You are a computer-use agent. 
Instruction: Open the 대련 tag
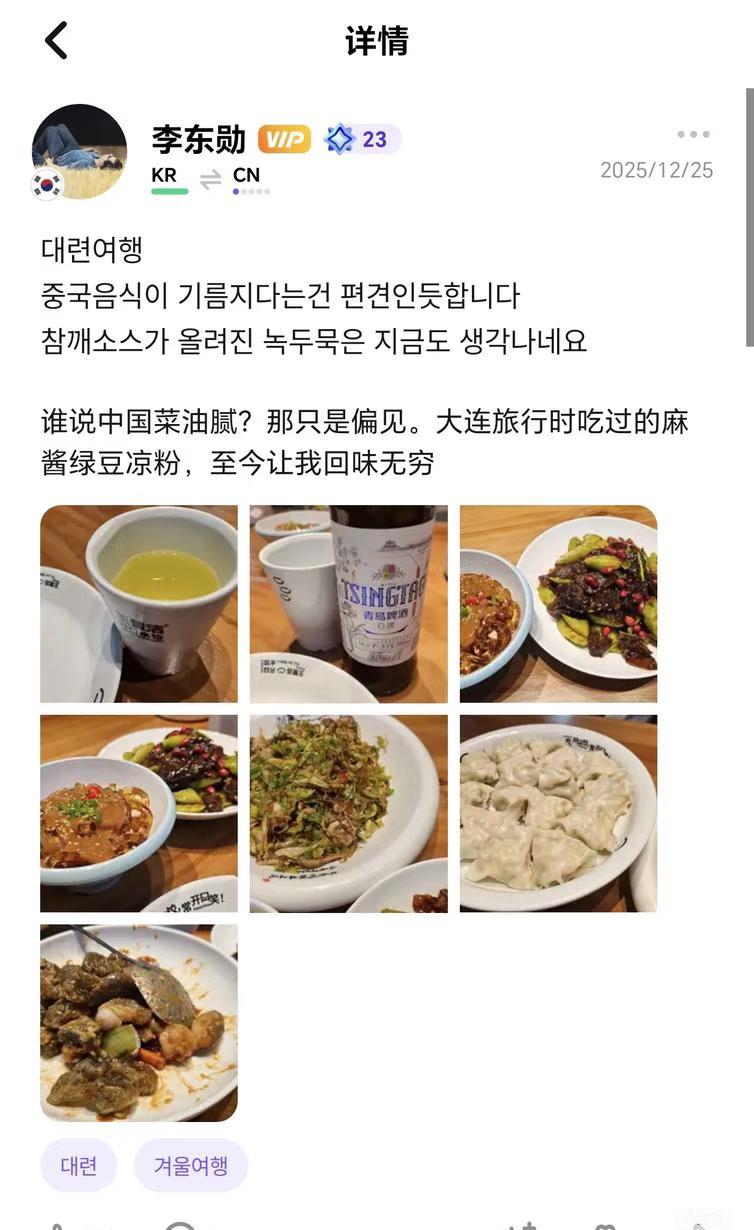click(78, 1165)
